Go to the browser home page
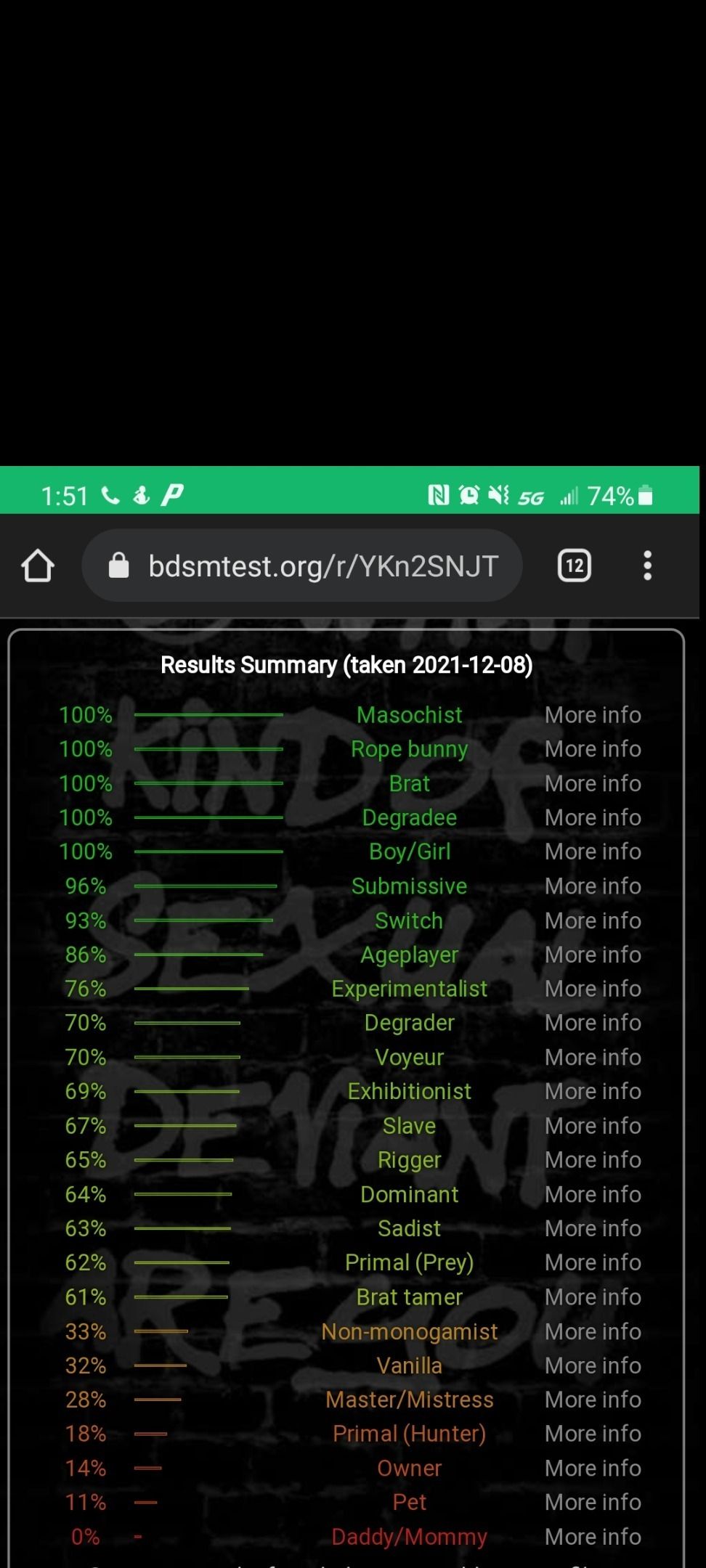 point(38,565)
